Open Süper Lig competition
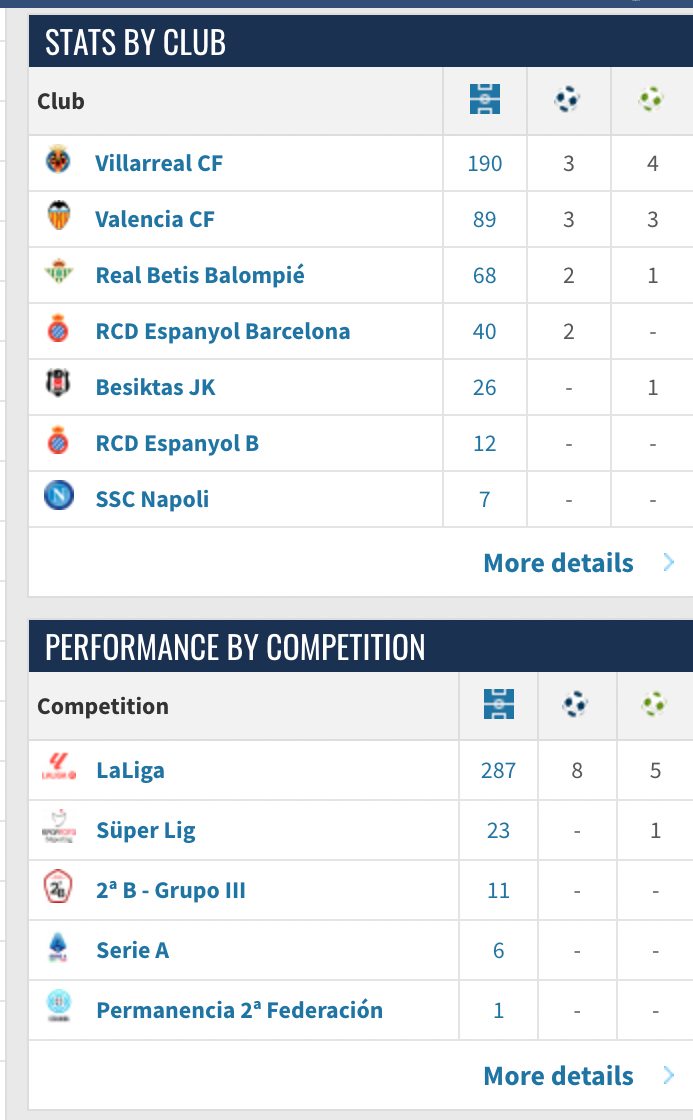 [x=146, y=830]
